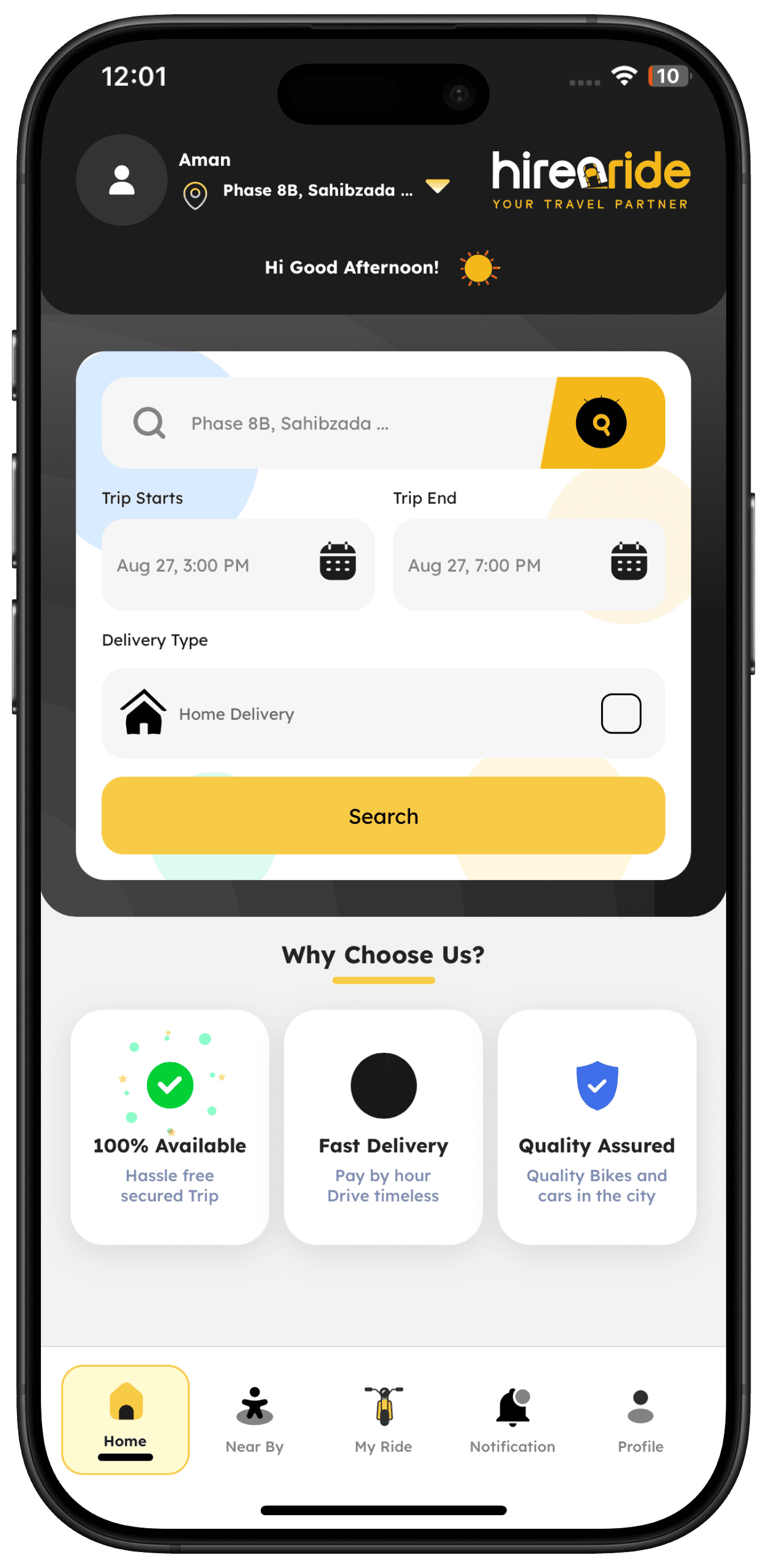Tap the location search field

[x=329, y=423]
